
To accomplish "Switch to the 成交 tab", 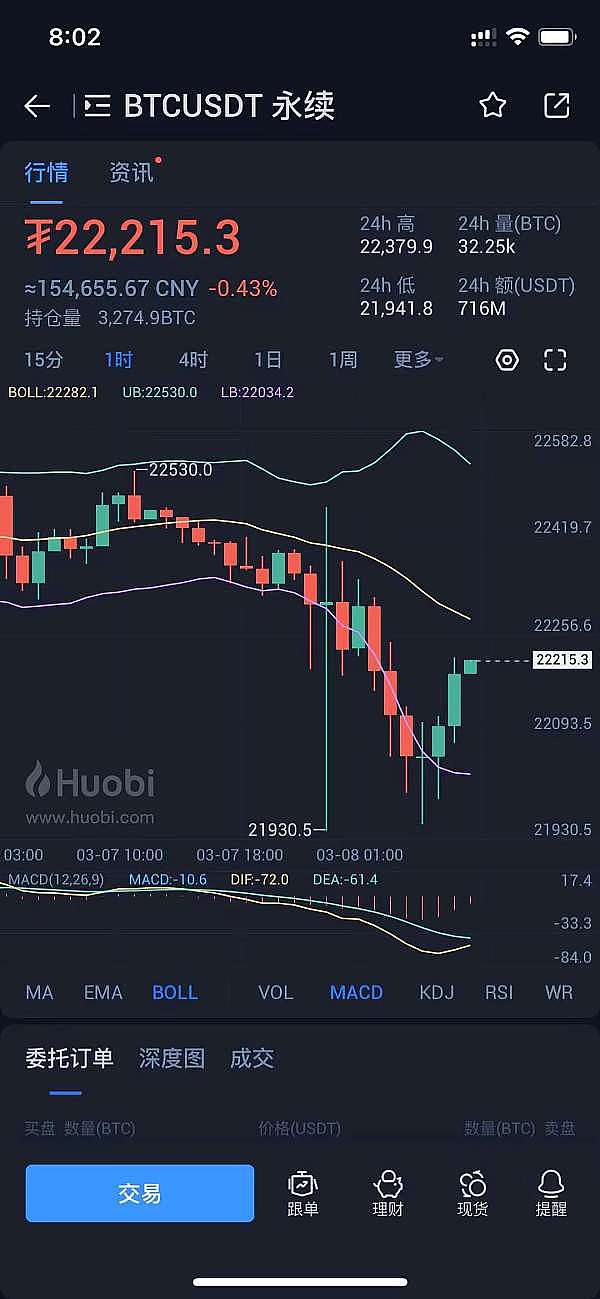I will click(x=252, y=1058).
